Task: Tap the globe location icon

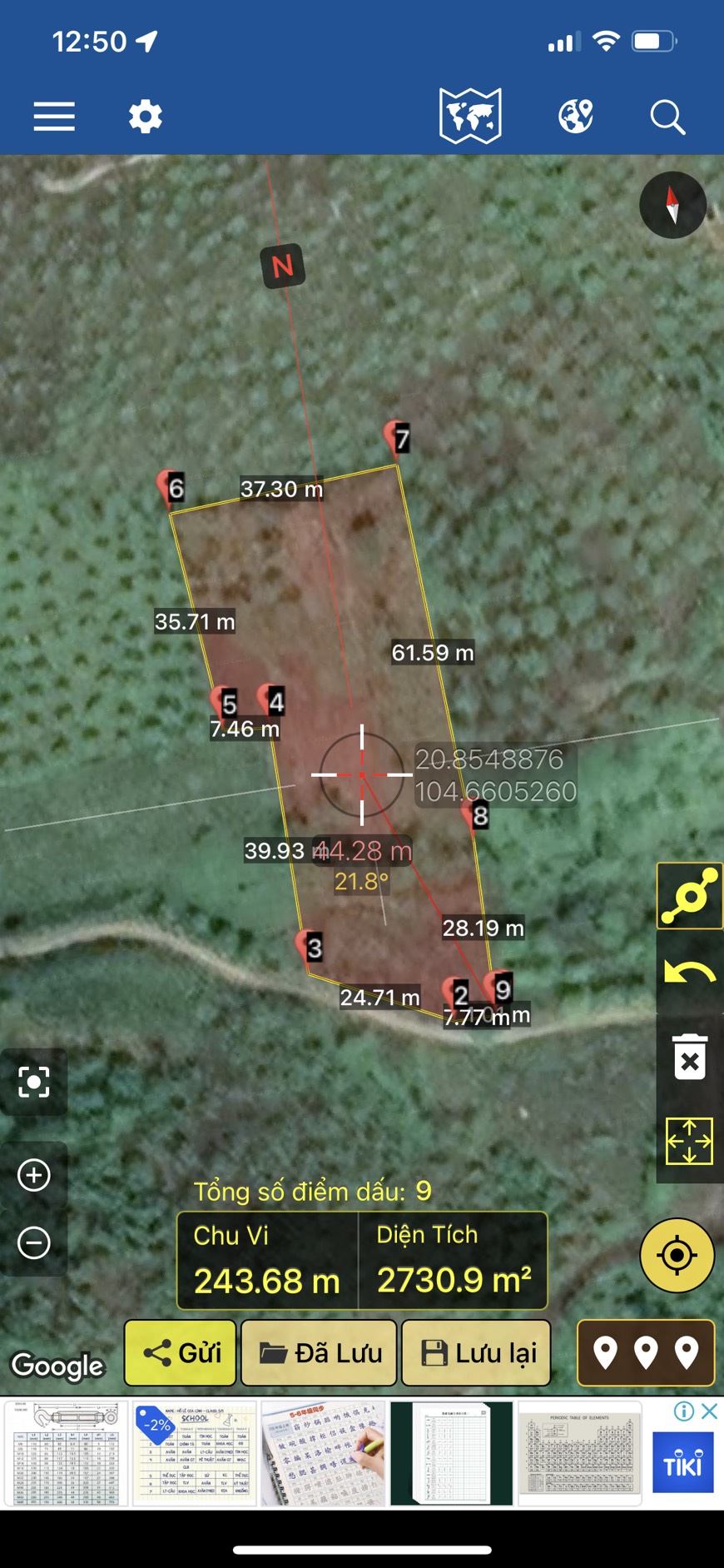Action: 575,117
